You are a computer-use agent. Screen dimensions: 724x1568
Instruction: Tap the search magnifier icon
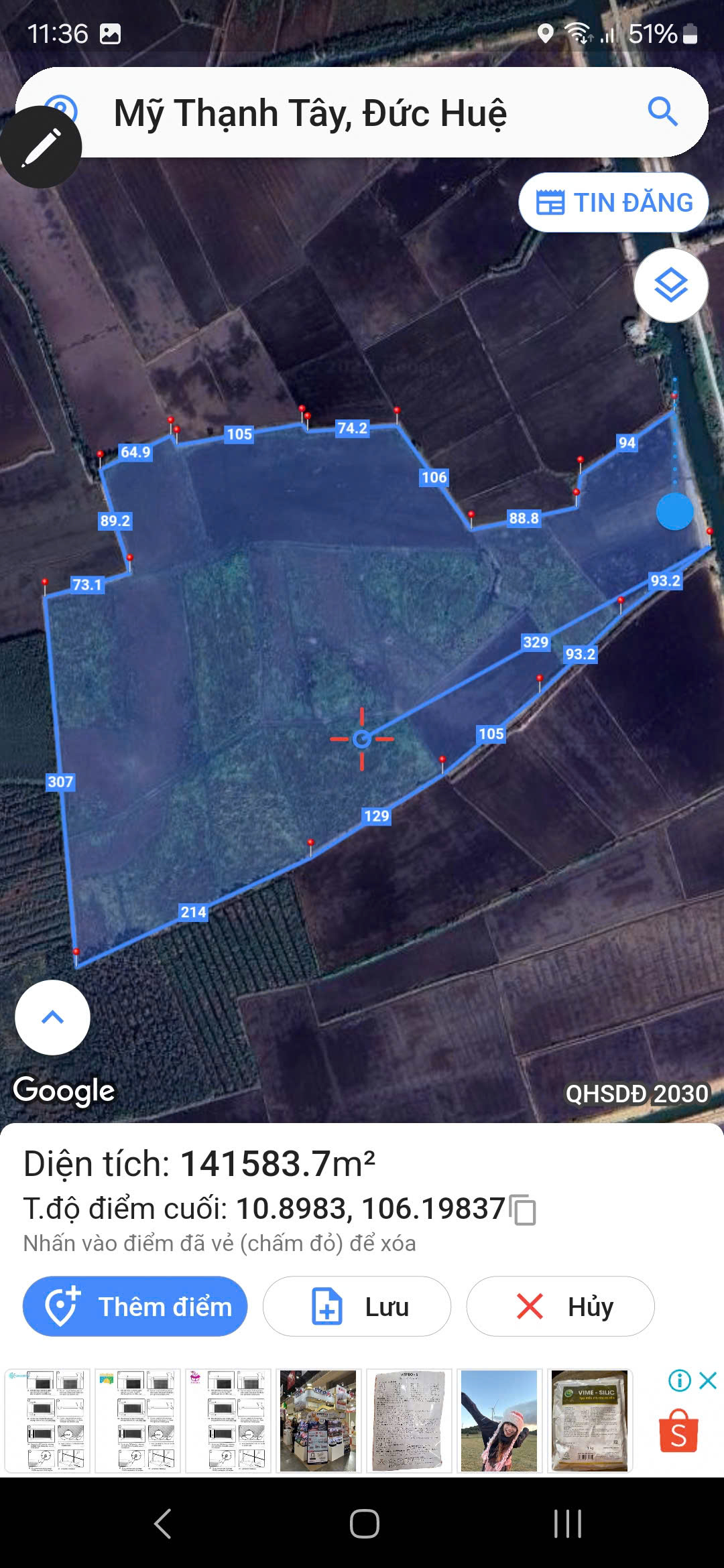[x=662, y=111]
